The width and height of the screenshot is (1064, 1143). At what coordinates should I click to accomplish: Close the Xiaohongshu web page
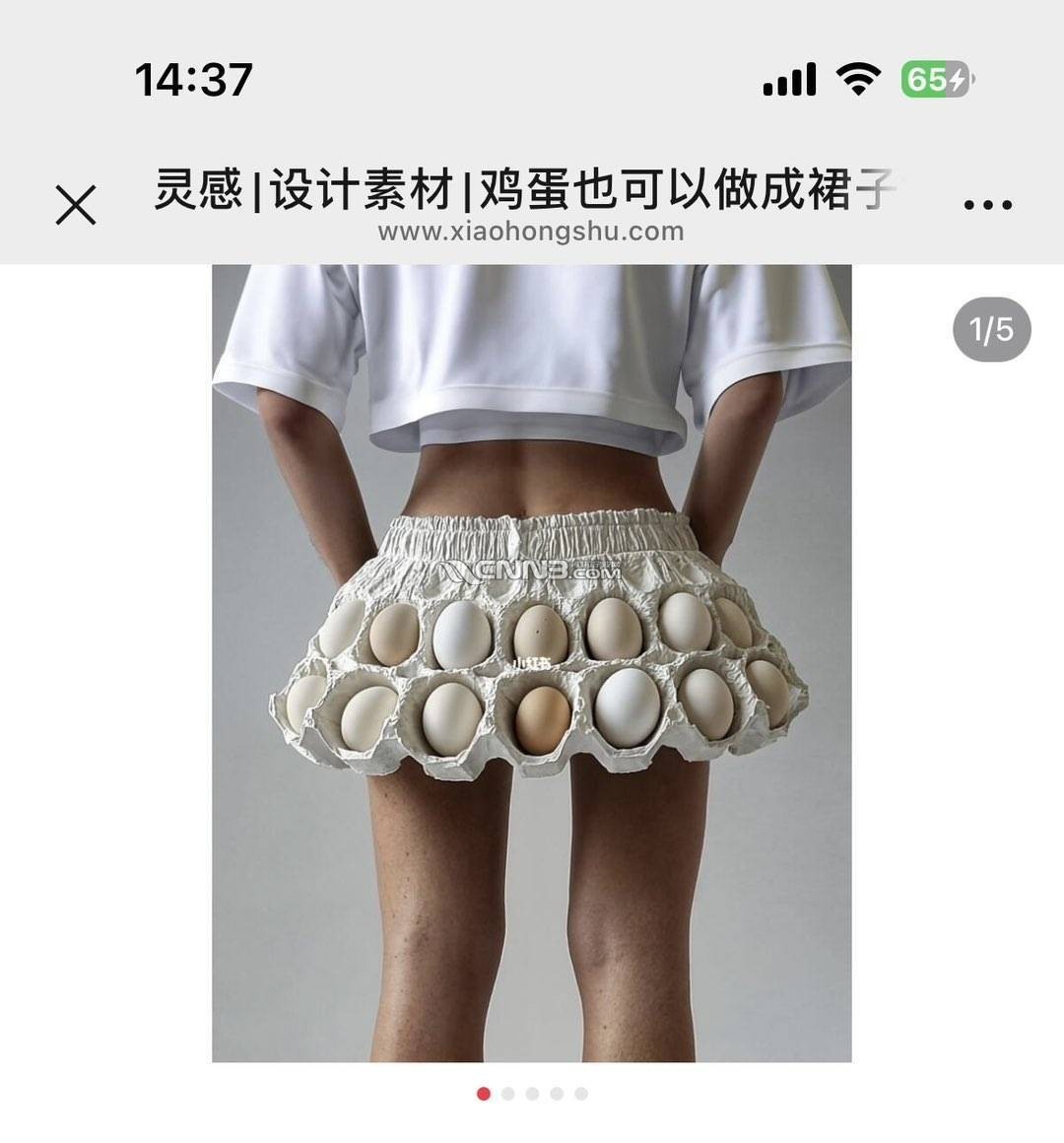(76, 205)
